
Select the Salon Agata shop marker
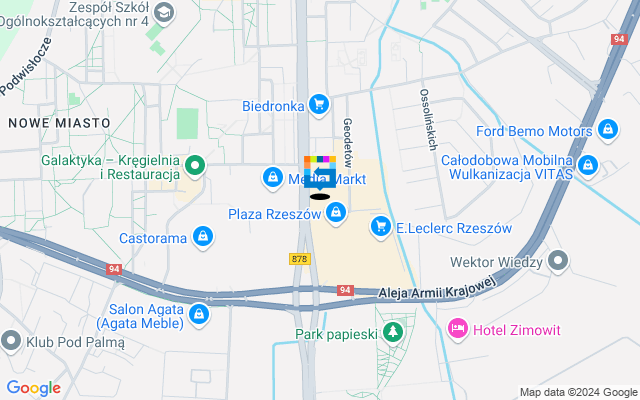point(199,315)
